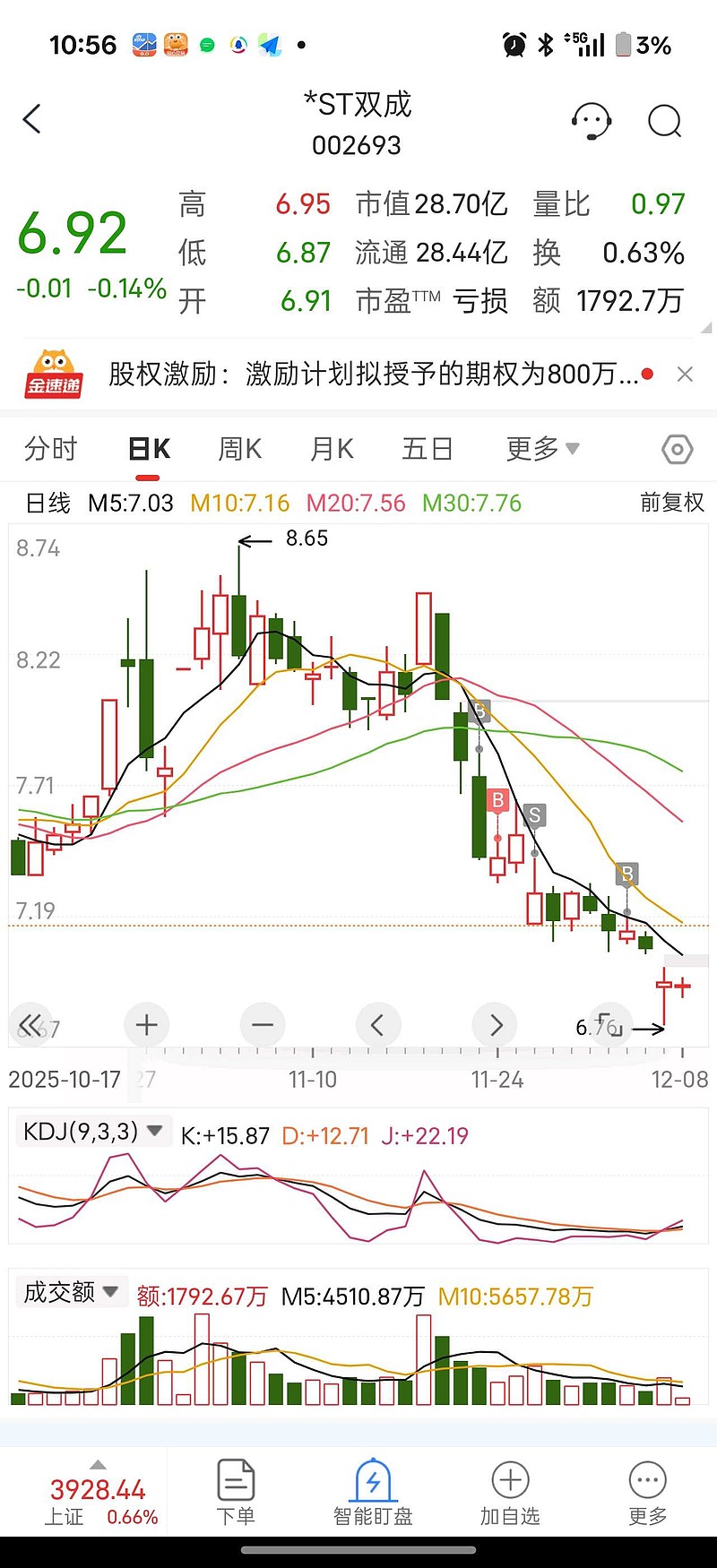
Task: Move chart to the previous candle
Action: click(x=378, y=1025)
